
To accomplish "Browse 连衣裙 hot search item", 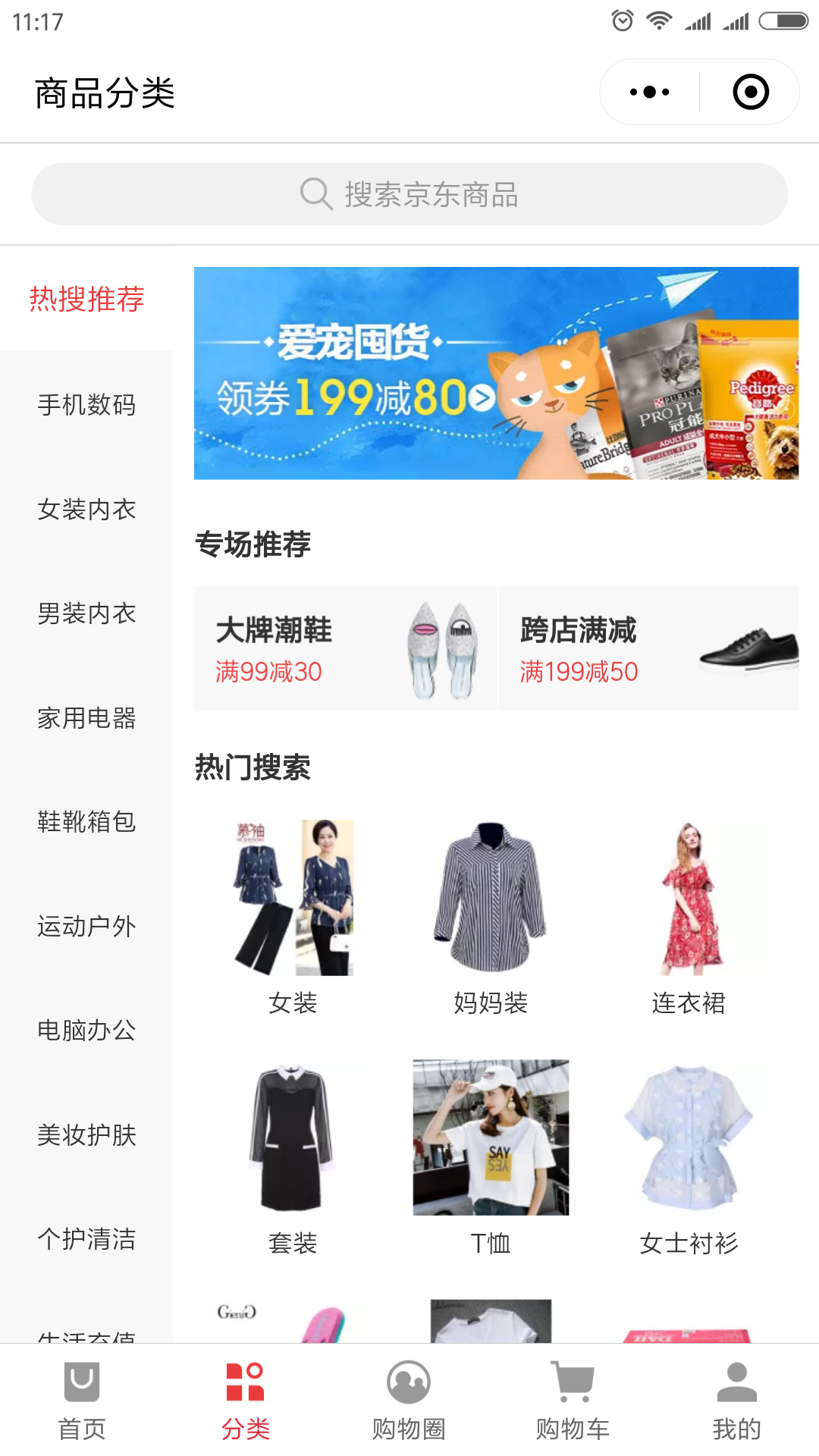I will tap(689, 918).
